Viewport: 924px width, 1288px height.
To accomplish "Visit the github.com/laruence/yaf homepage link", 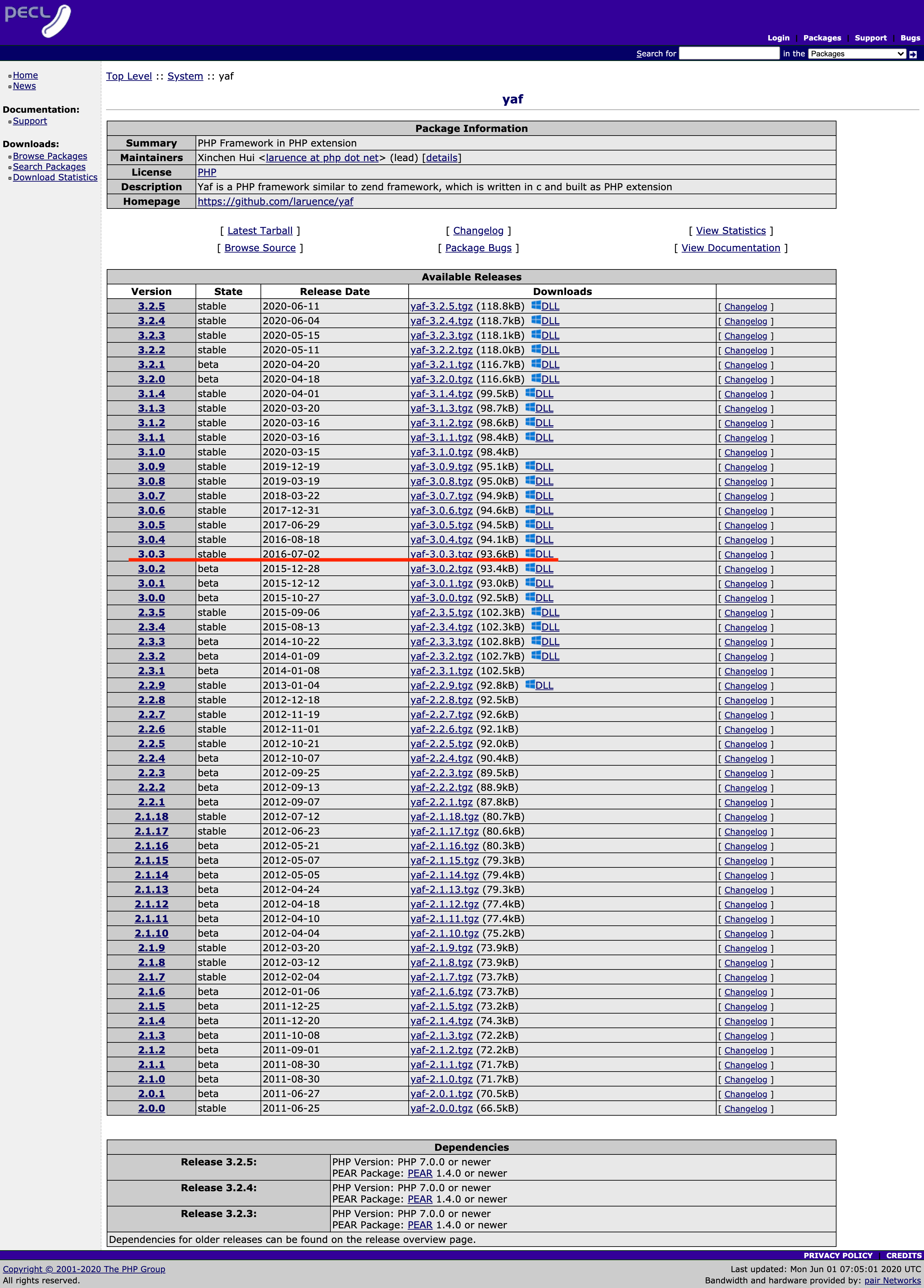I will [x=275, y=202].
